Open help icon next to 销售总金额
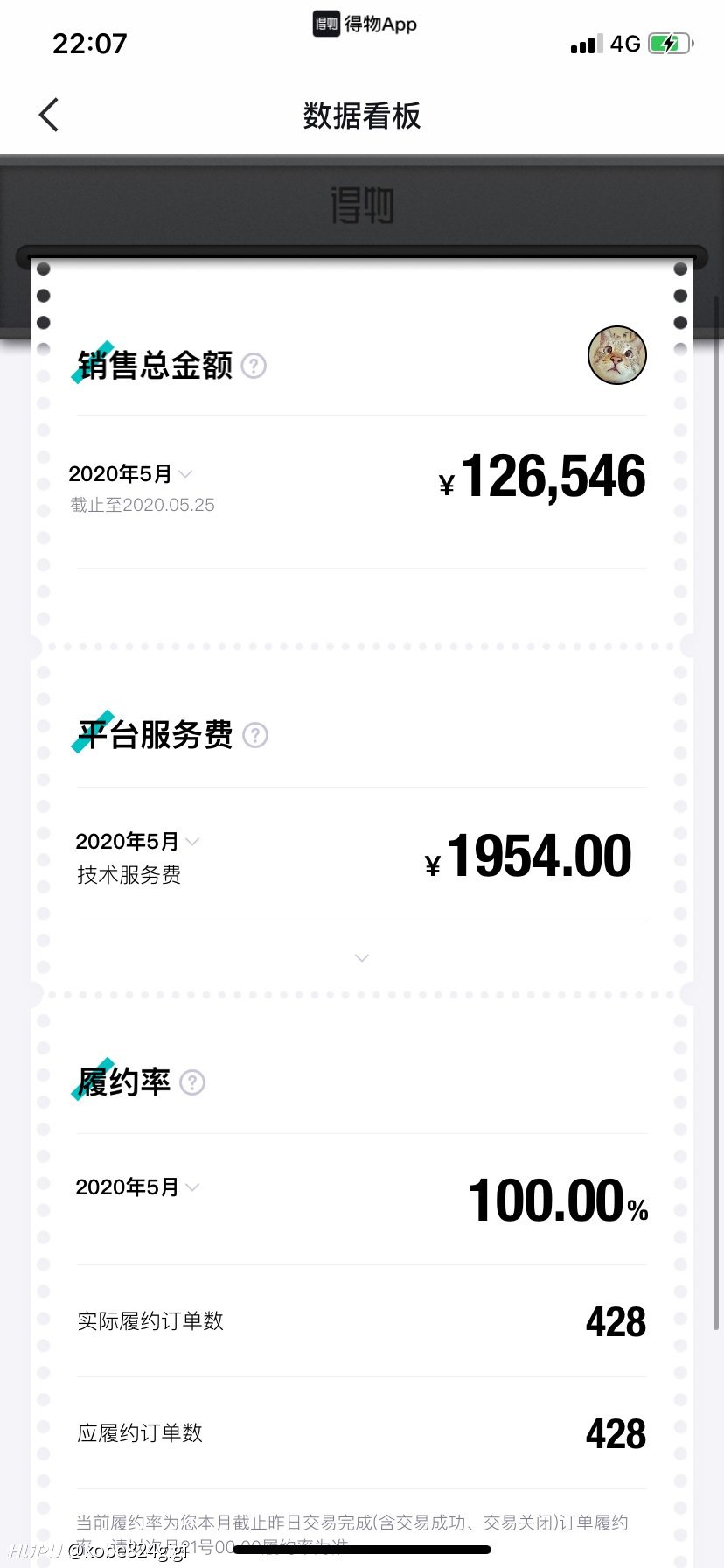 pyautogui.click(x=254, y=366)
